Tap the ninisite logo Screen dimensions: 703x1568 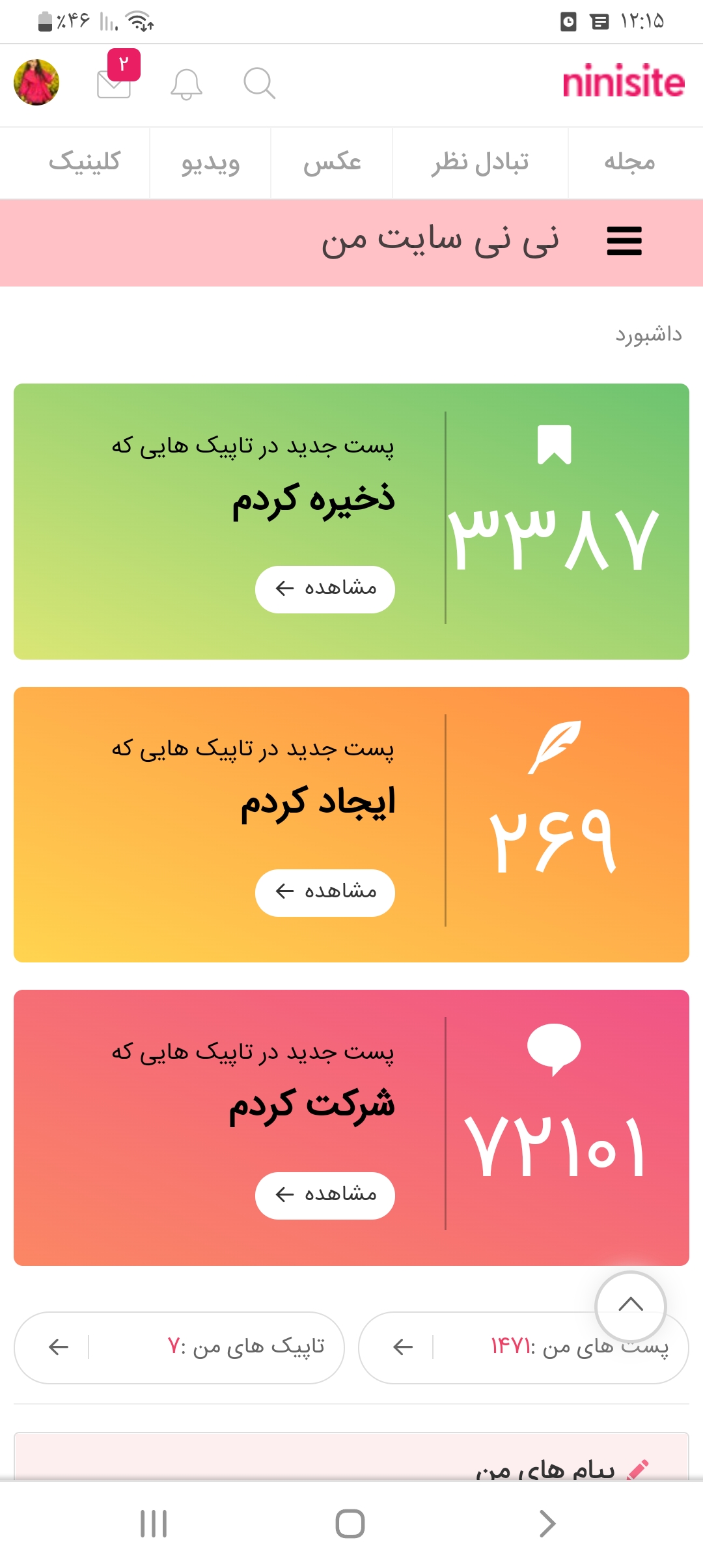tap(623, 83)
